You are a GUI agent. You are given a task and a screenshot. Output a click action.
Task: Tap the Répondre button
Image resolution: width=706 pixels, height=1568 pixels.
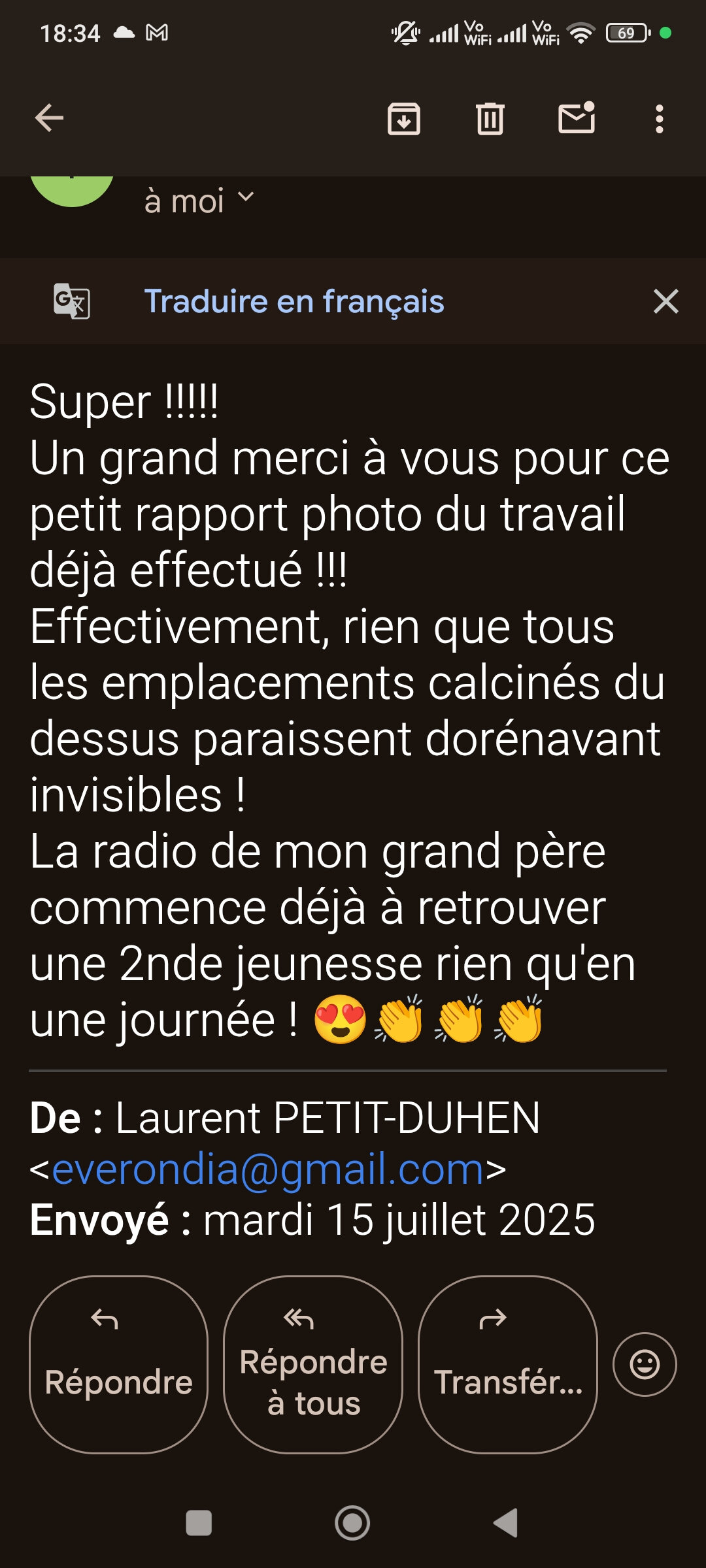pos(119,1364)
